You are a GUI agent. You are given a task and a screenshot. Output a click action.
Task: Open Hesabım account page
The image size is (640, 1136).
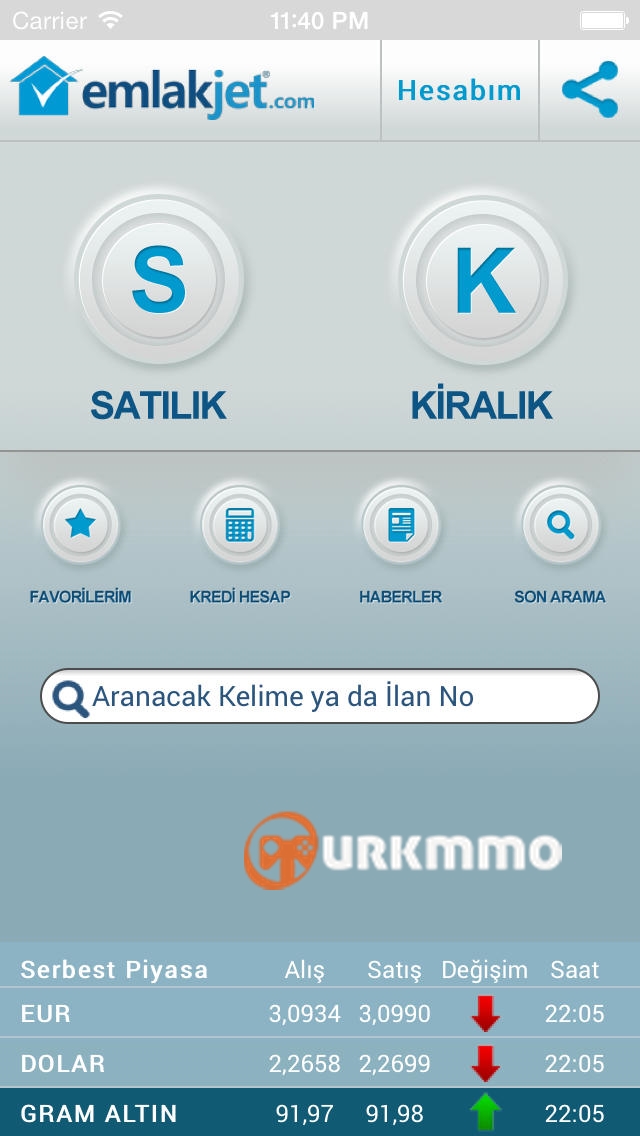[x=460, y=91]
